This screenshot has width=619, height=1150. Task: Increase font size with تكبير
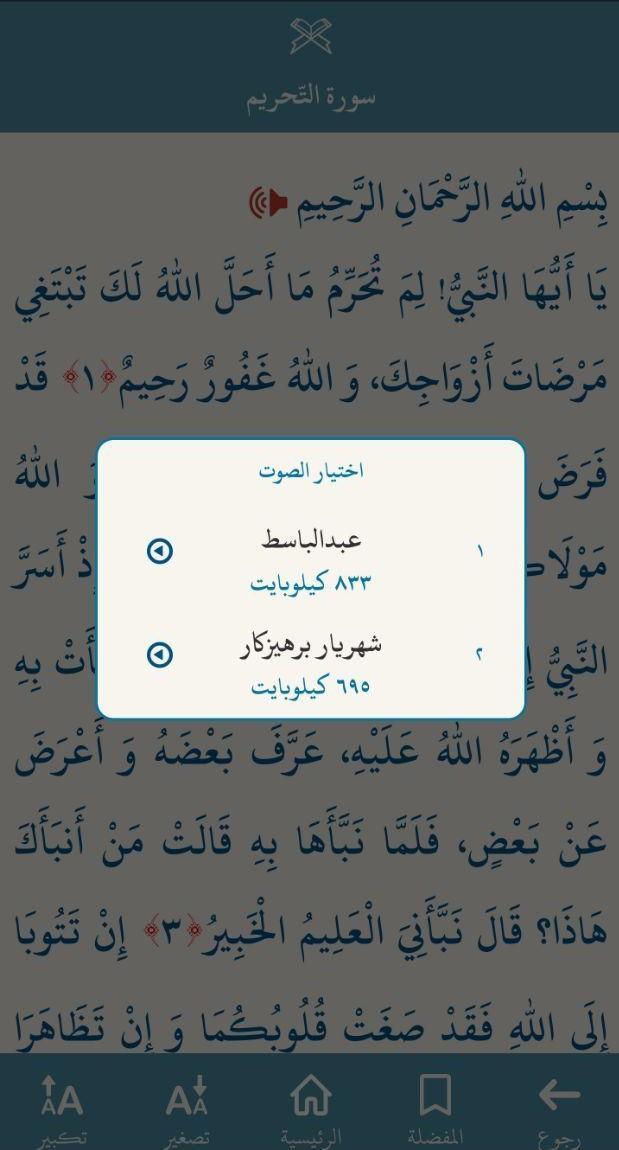pos(62,1106)
